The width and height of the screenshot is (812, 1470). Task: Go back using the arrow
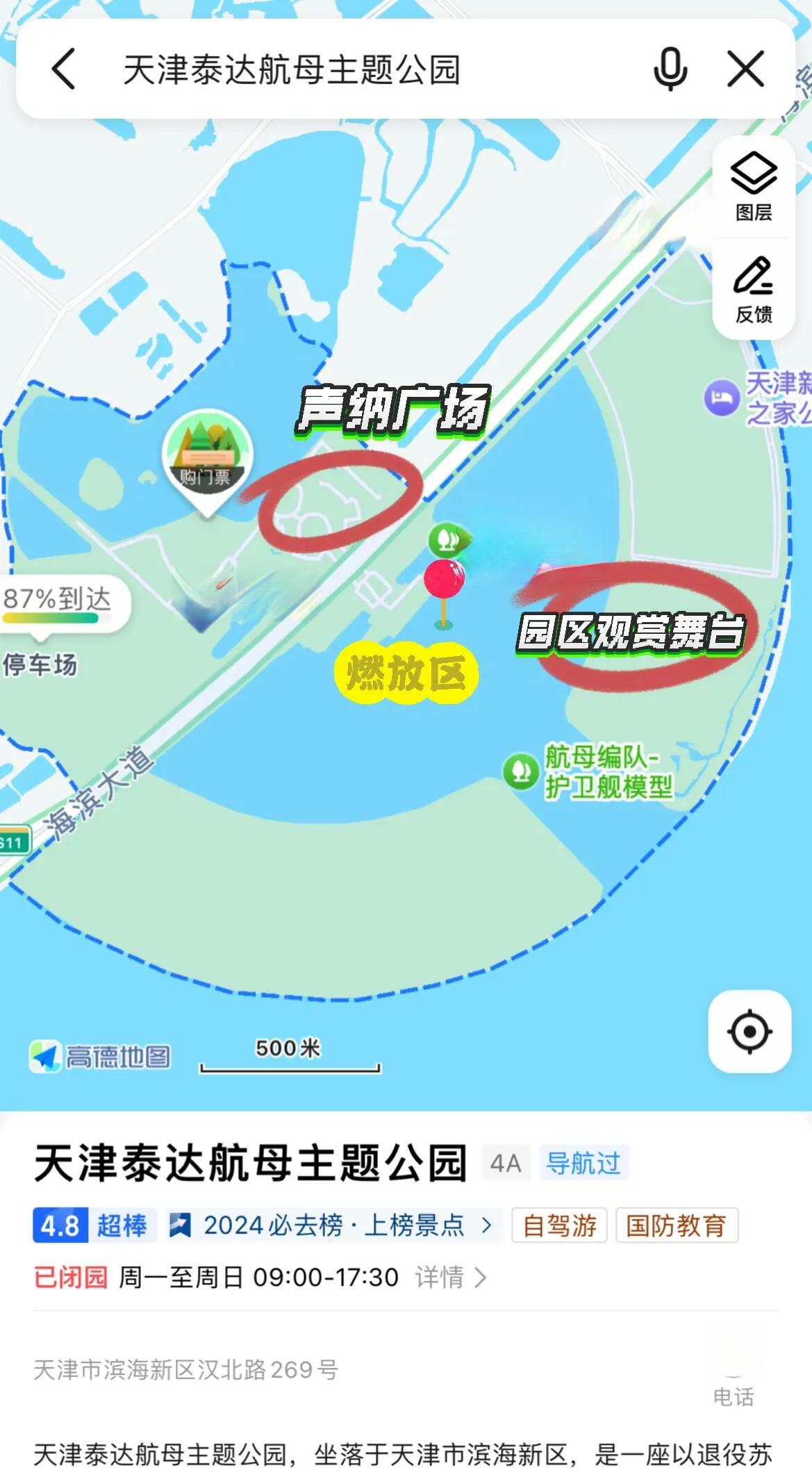(64, 69)
